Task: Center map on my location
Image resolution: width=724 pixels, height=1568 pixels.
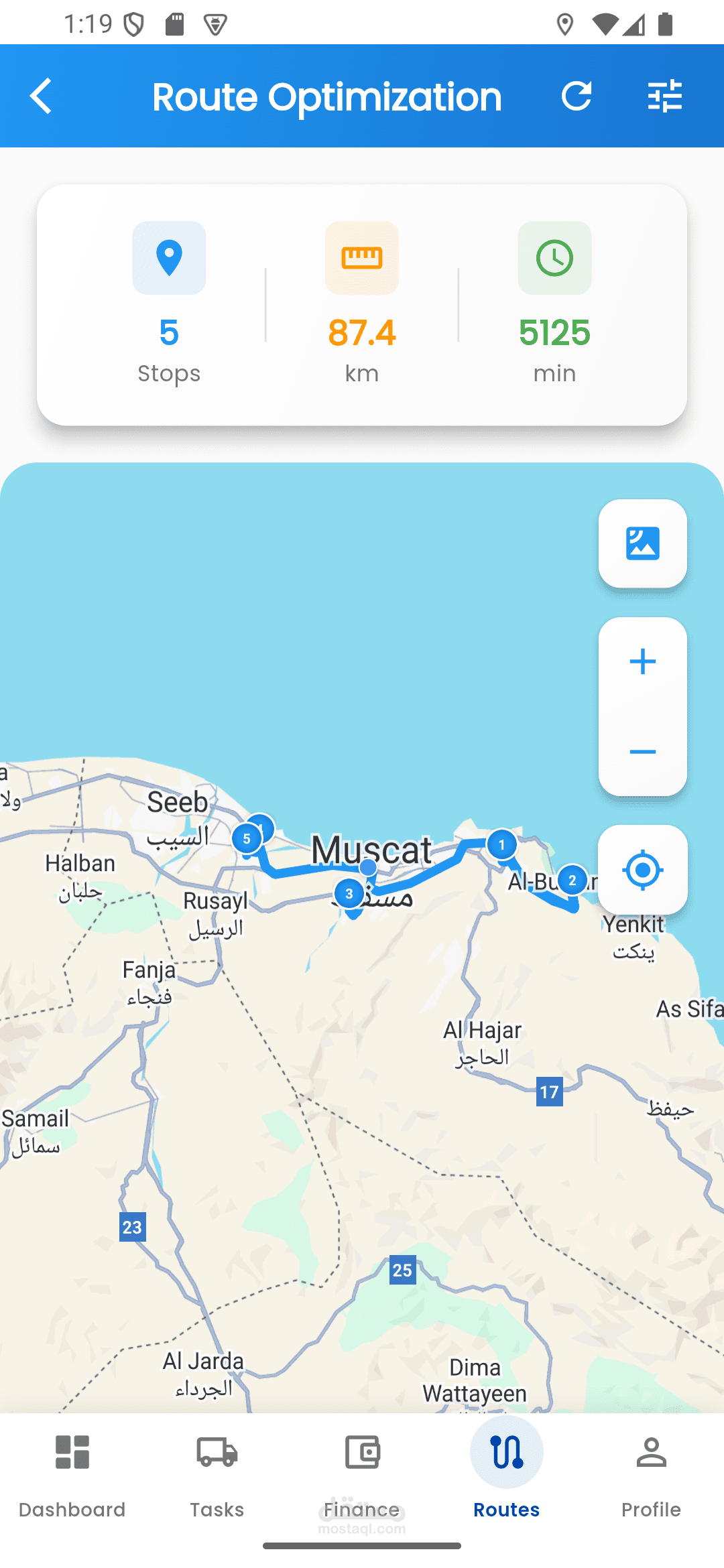Action: [642, 870]
